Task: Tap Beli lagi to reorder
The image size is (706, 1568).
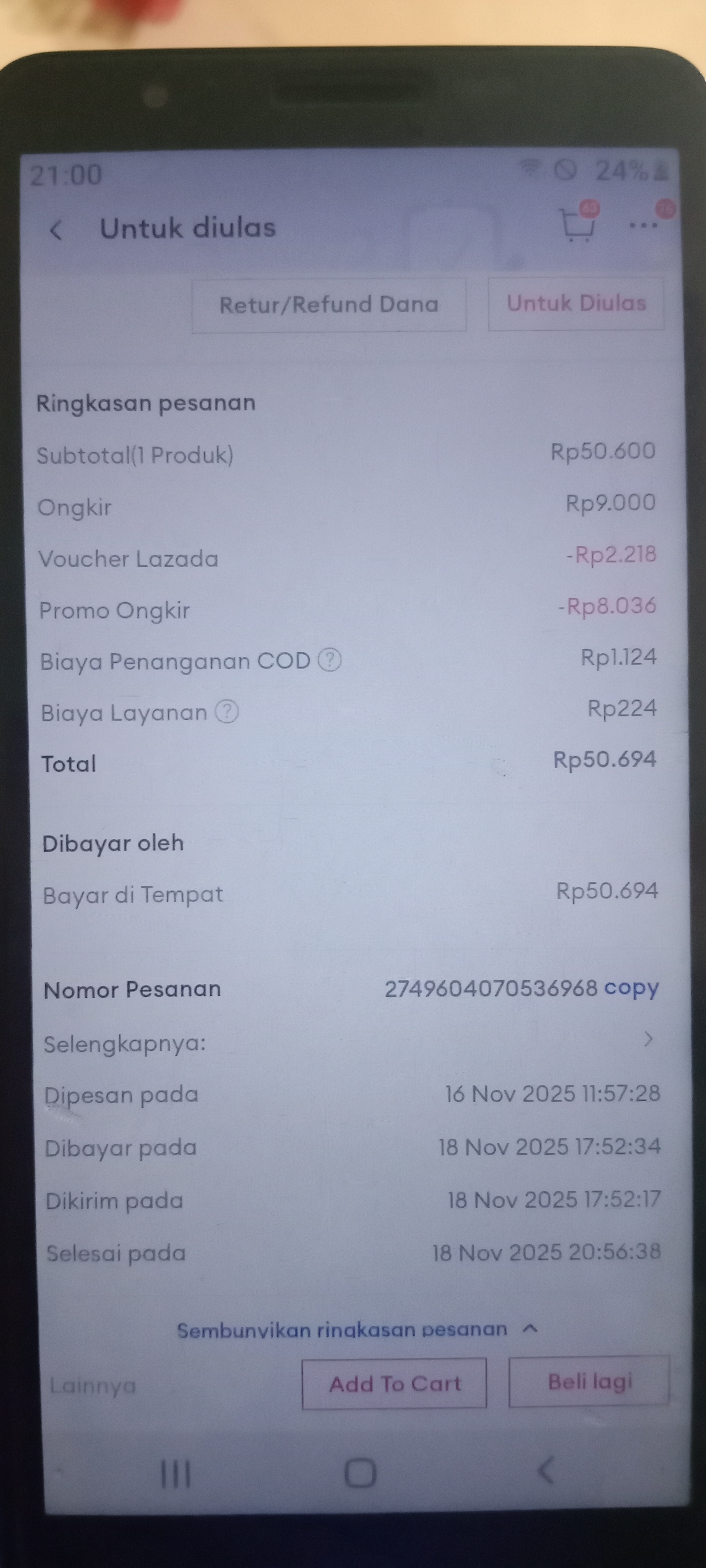Action: click(589, 1382)
